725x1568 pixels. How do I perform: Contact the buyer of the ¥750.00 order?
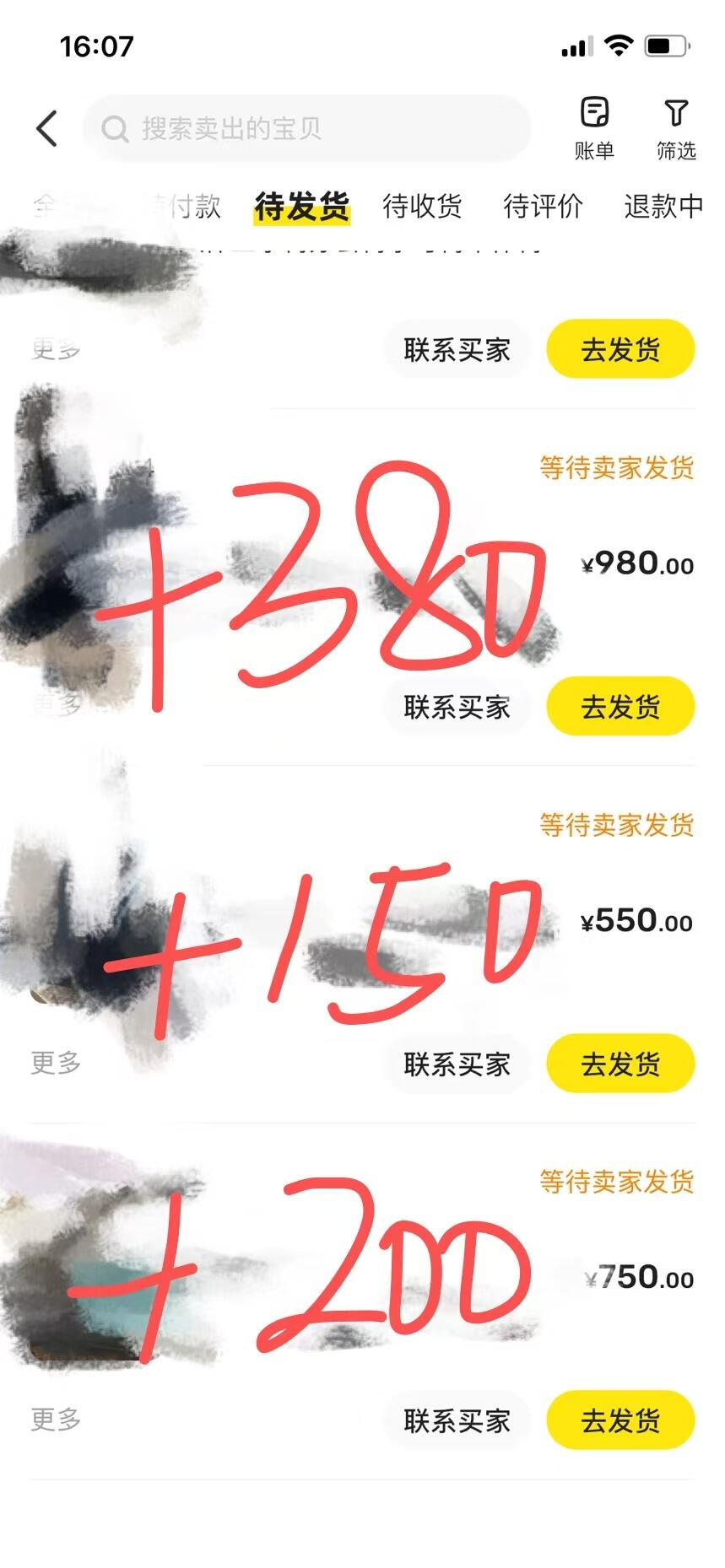(x=457, y=1420)
